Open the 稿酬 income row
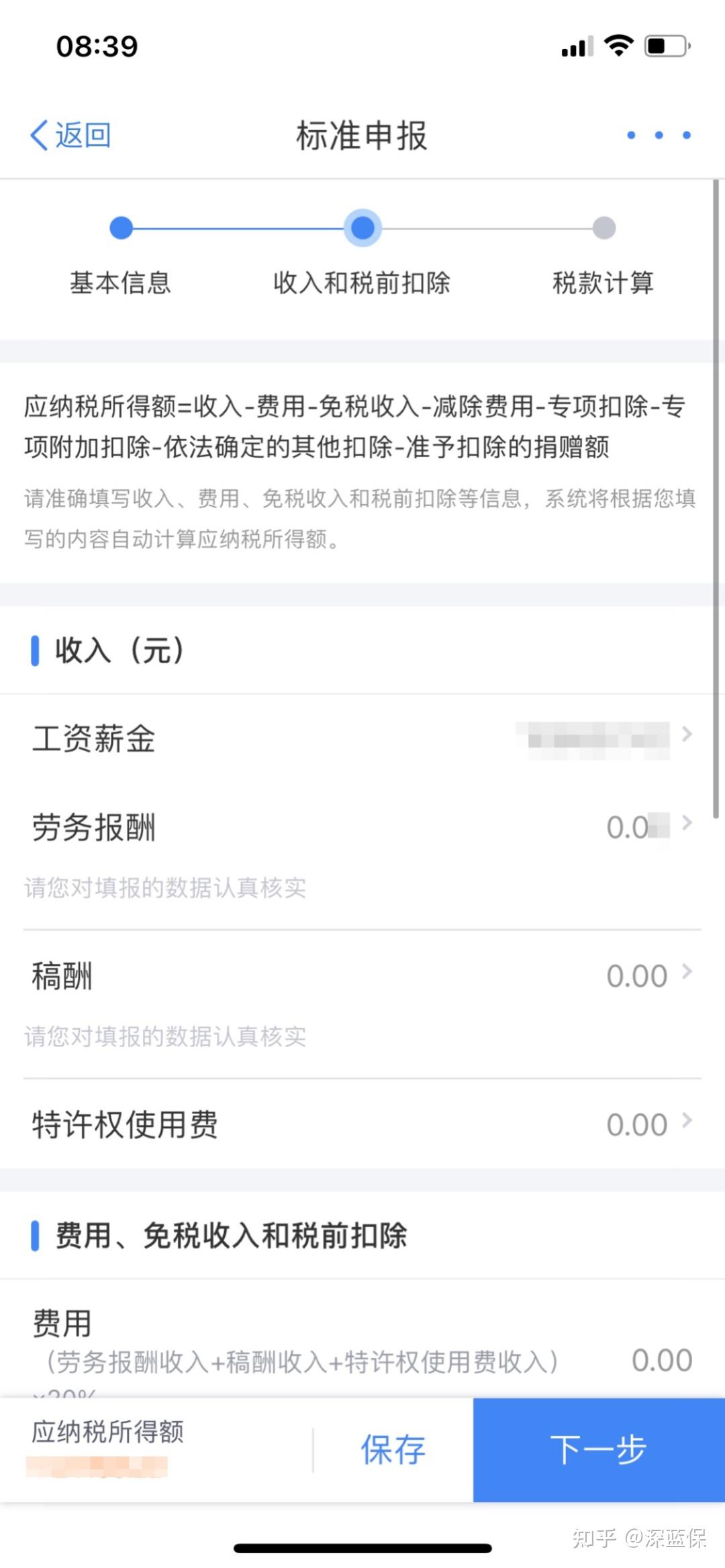Image resolution: width=725 pixels, height=1568 pixels. (x=362, y=976)
